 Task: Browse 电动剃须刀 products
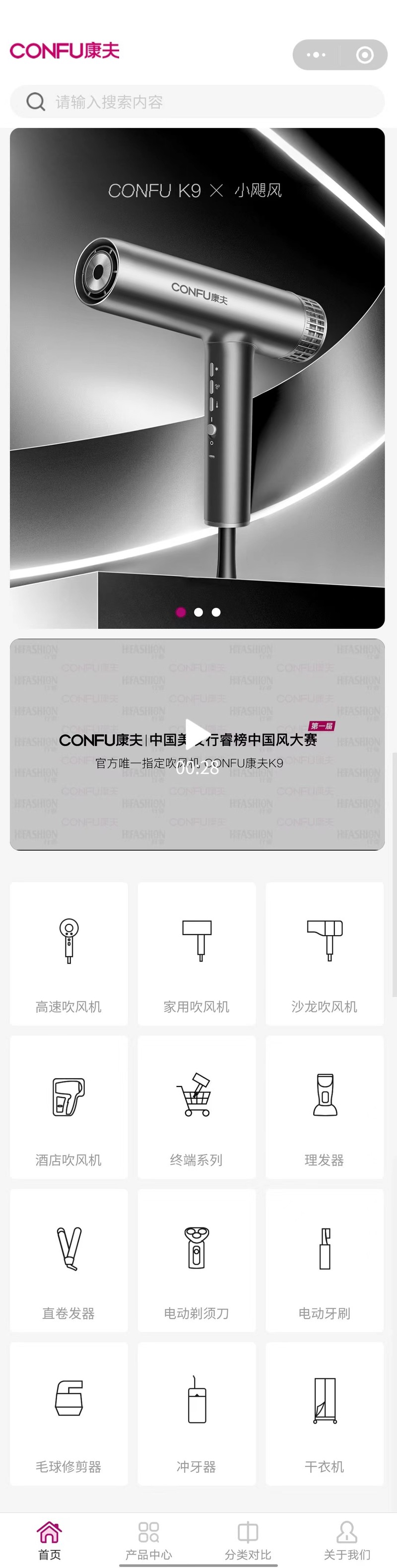click(197, 1260)
